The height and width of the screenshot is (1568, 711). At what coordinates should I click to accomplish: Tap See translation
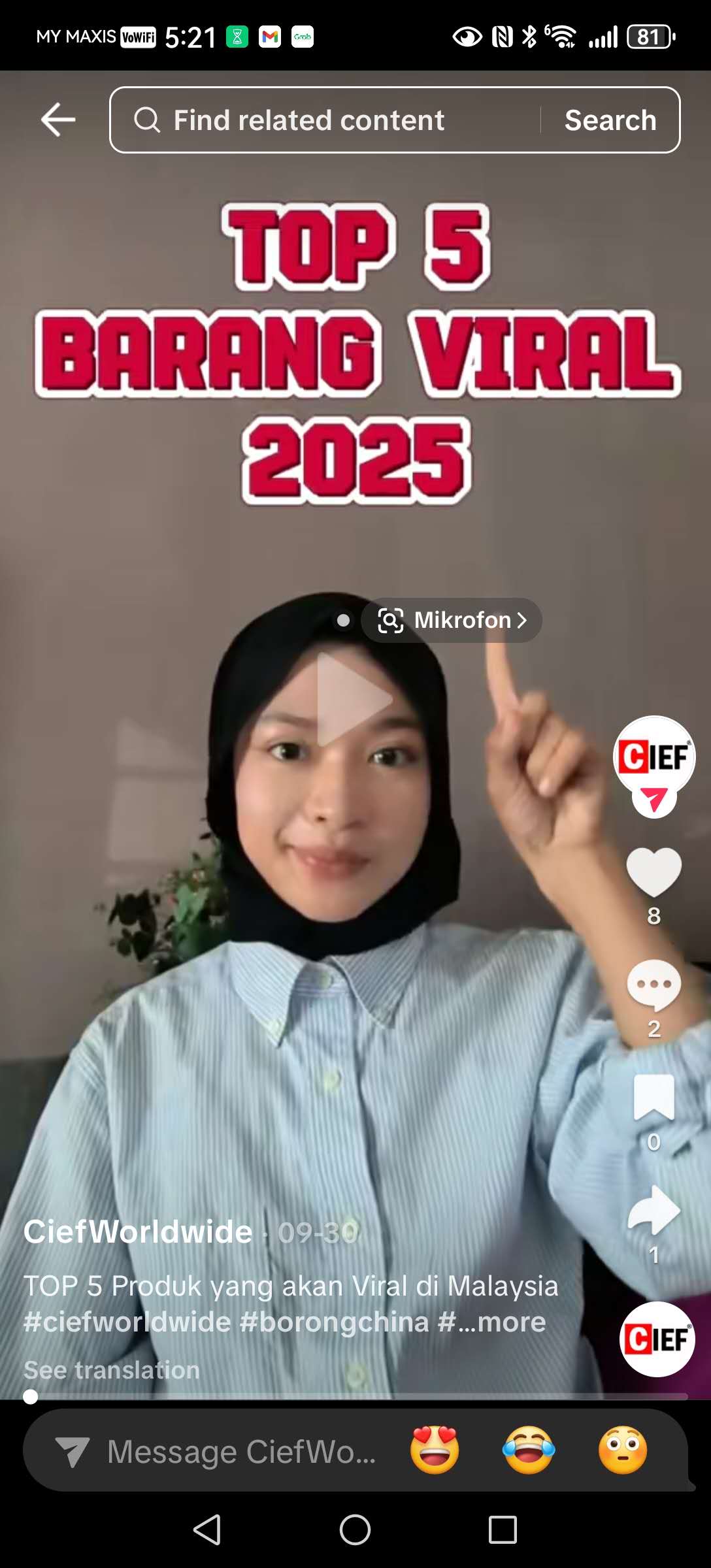(x=112, y=1370)
